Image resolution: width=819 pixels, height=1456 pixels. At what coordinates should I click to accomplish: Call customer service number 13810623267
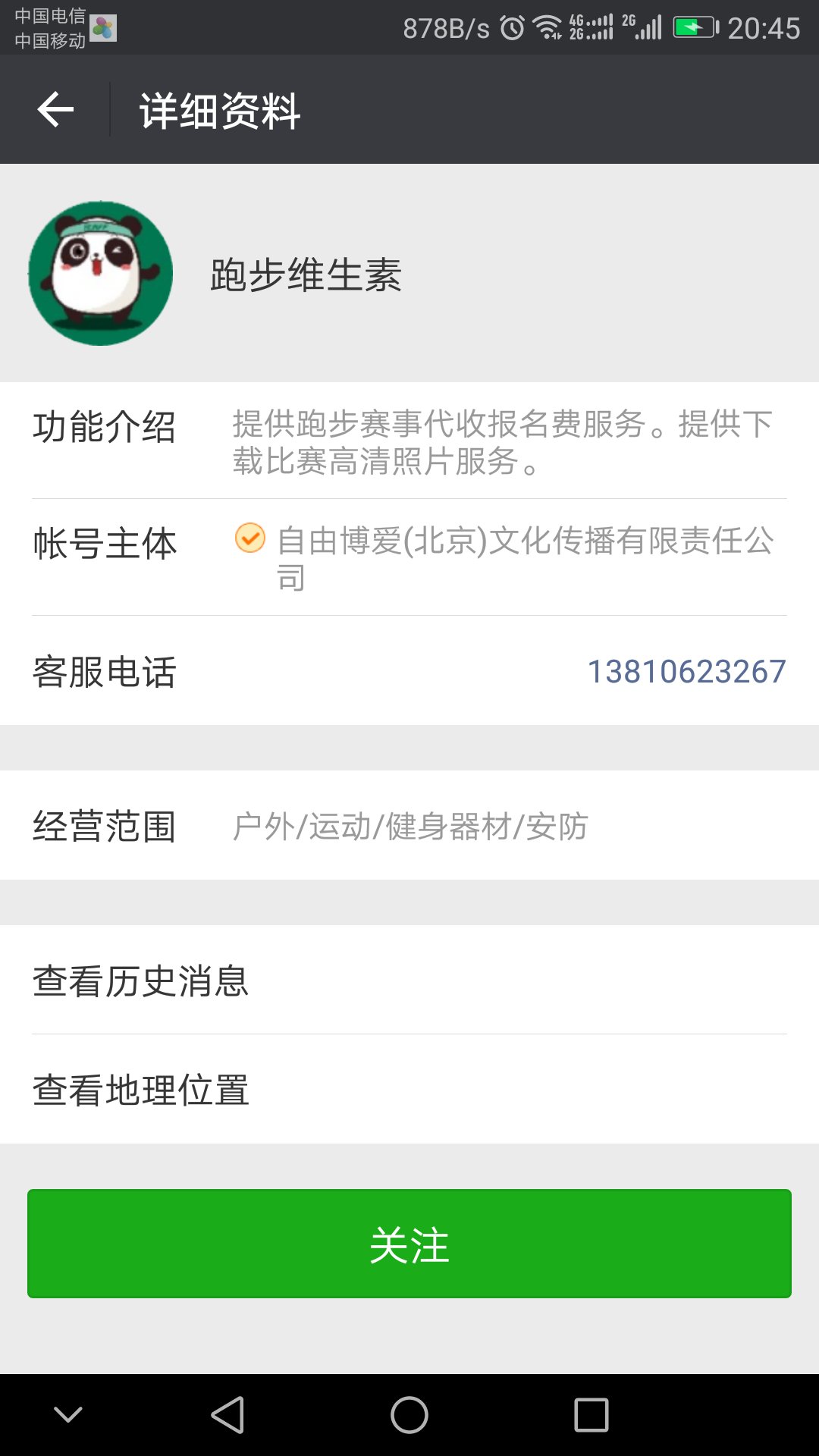(686, 671)
